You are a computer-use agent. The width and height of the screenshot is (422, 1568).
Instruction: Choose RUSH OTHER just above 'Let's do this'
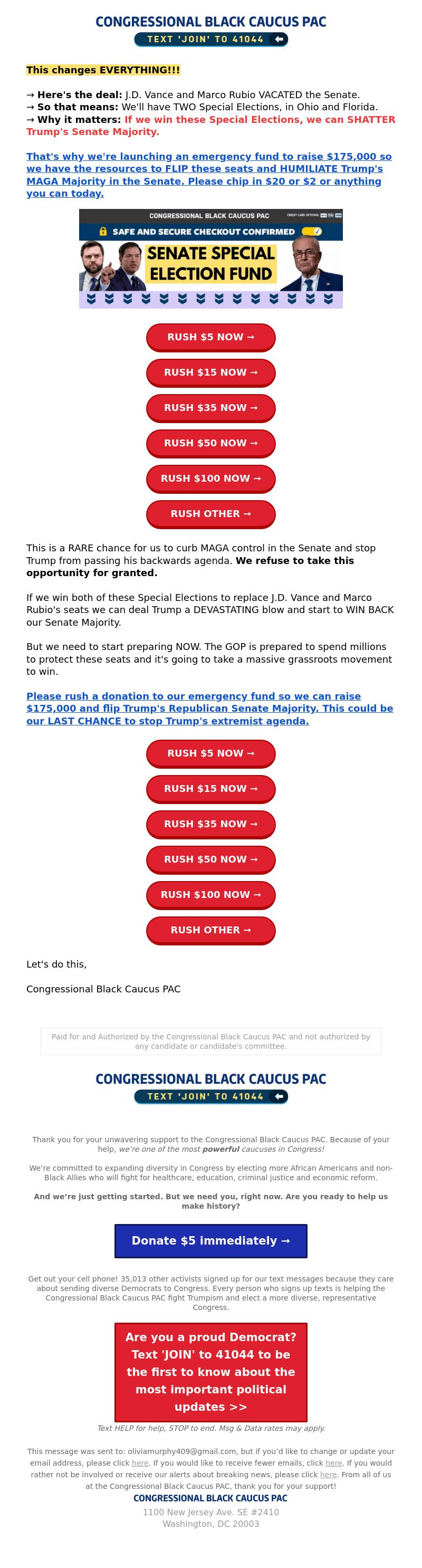point(210,930)
